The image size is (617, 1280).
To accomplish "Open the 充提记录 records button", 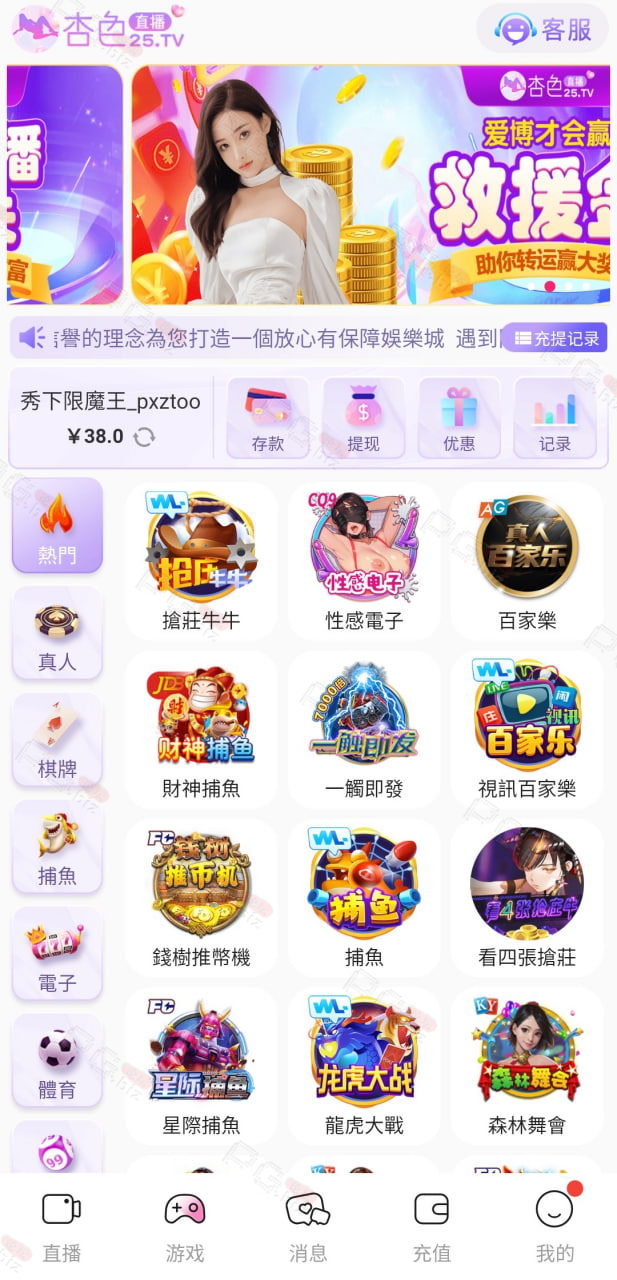I will 556,338.
